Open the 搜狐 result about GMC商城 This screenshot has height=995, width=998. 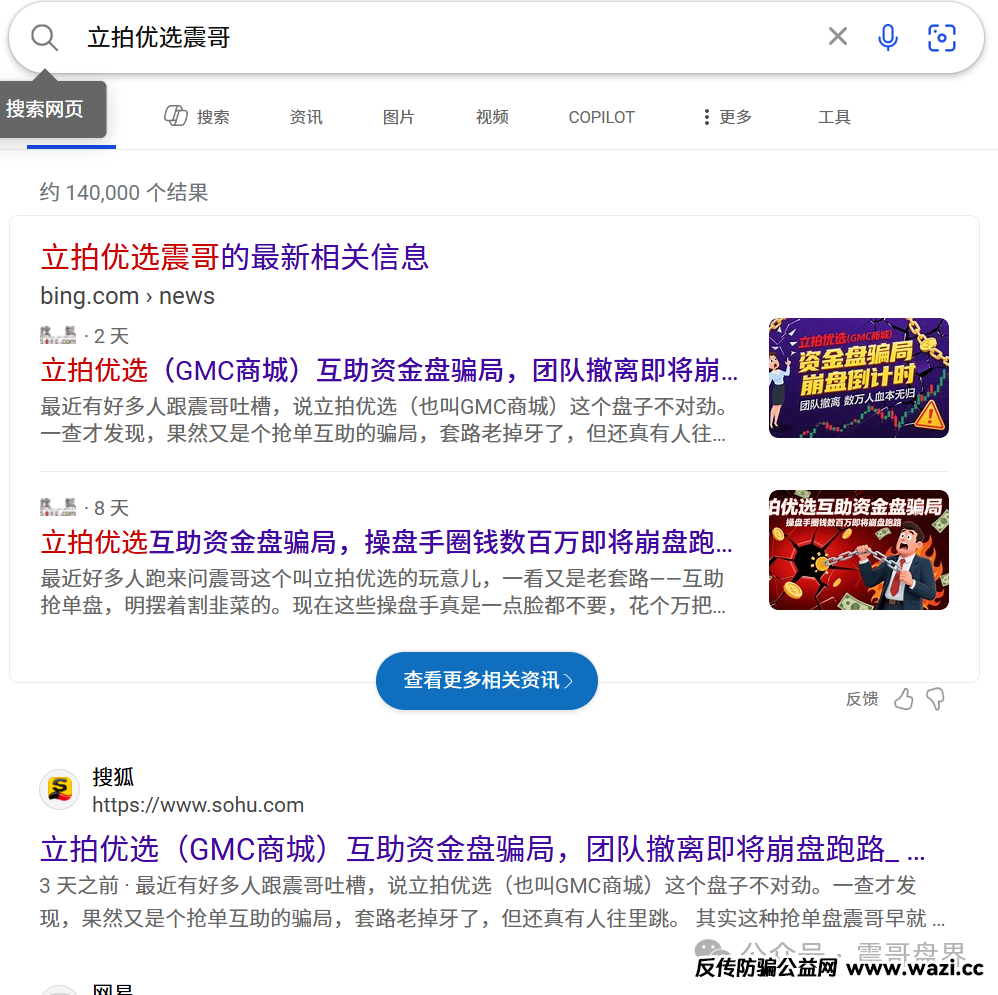coord(482,850)
